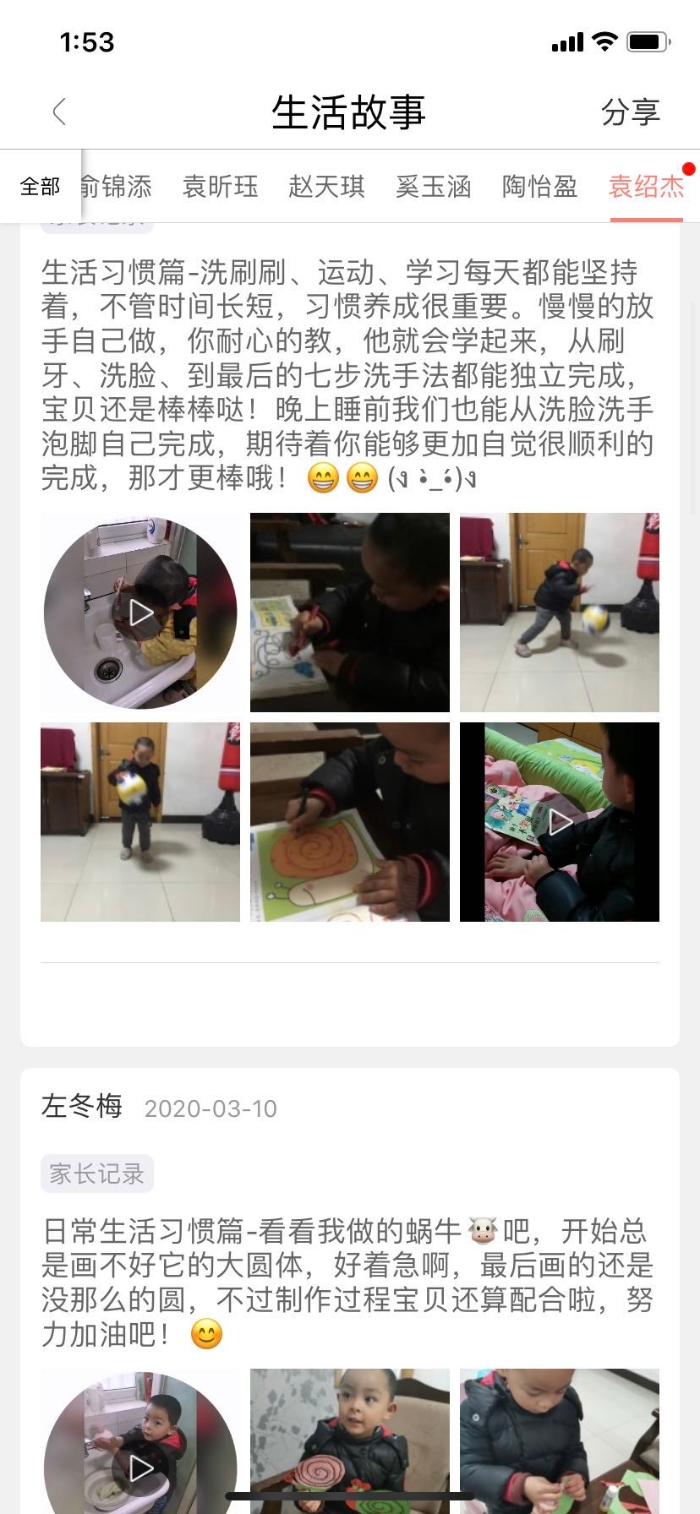
Task: Select the 袁昕珏 tab
Action: (220, 186)
